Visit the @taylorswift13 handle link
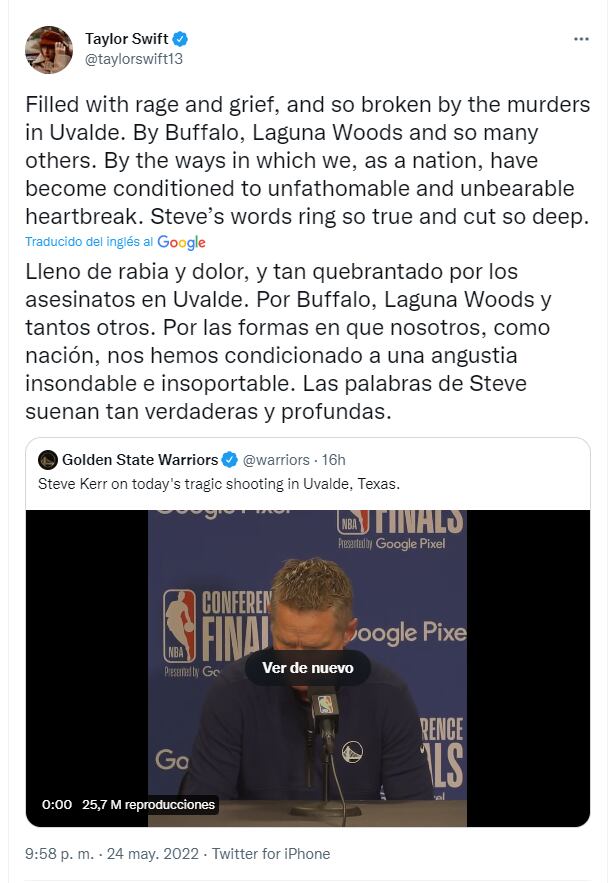 (x=133, y=59)
